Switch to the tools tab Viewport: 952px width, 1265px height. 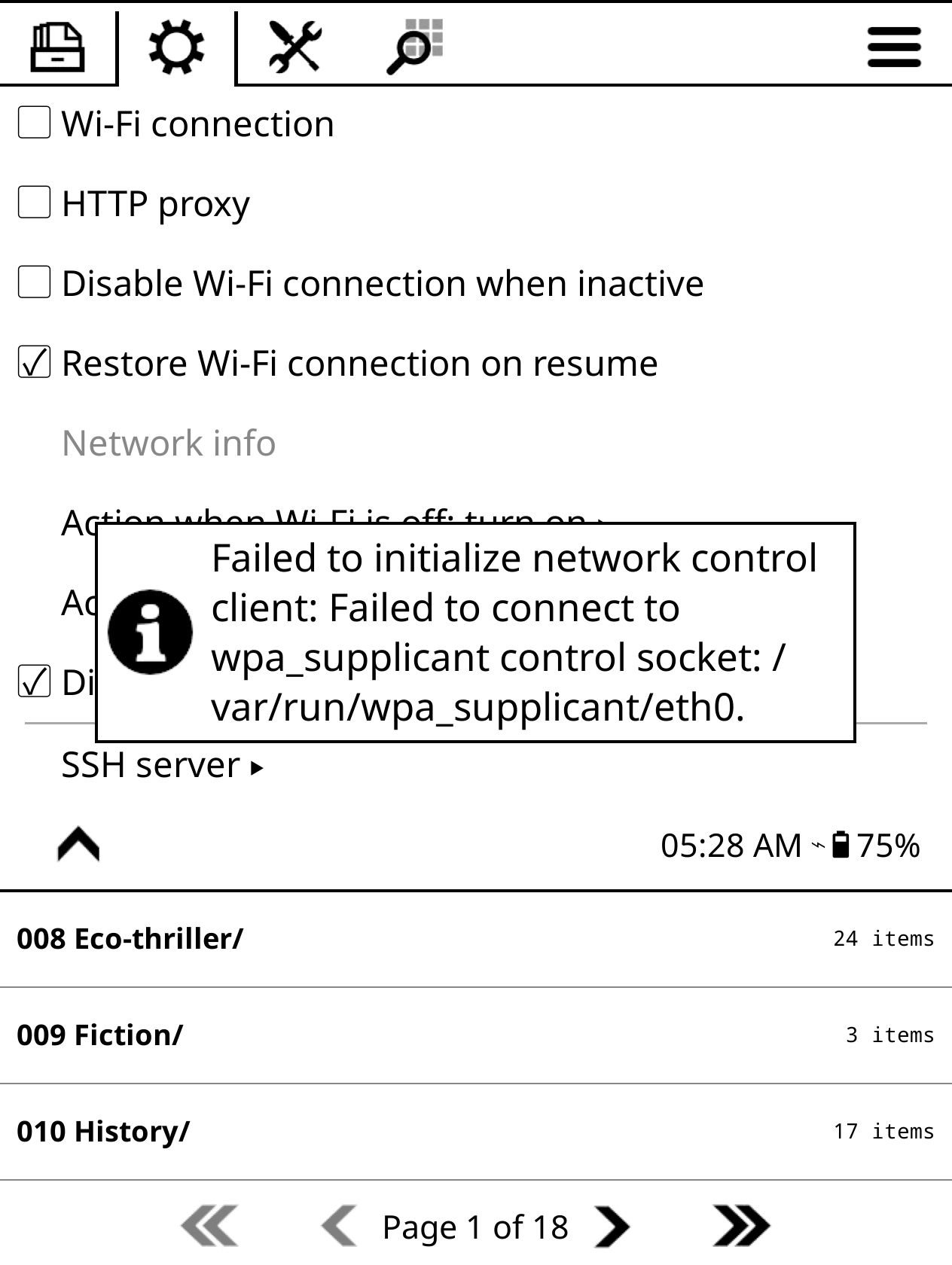point(295,47)
